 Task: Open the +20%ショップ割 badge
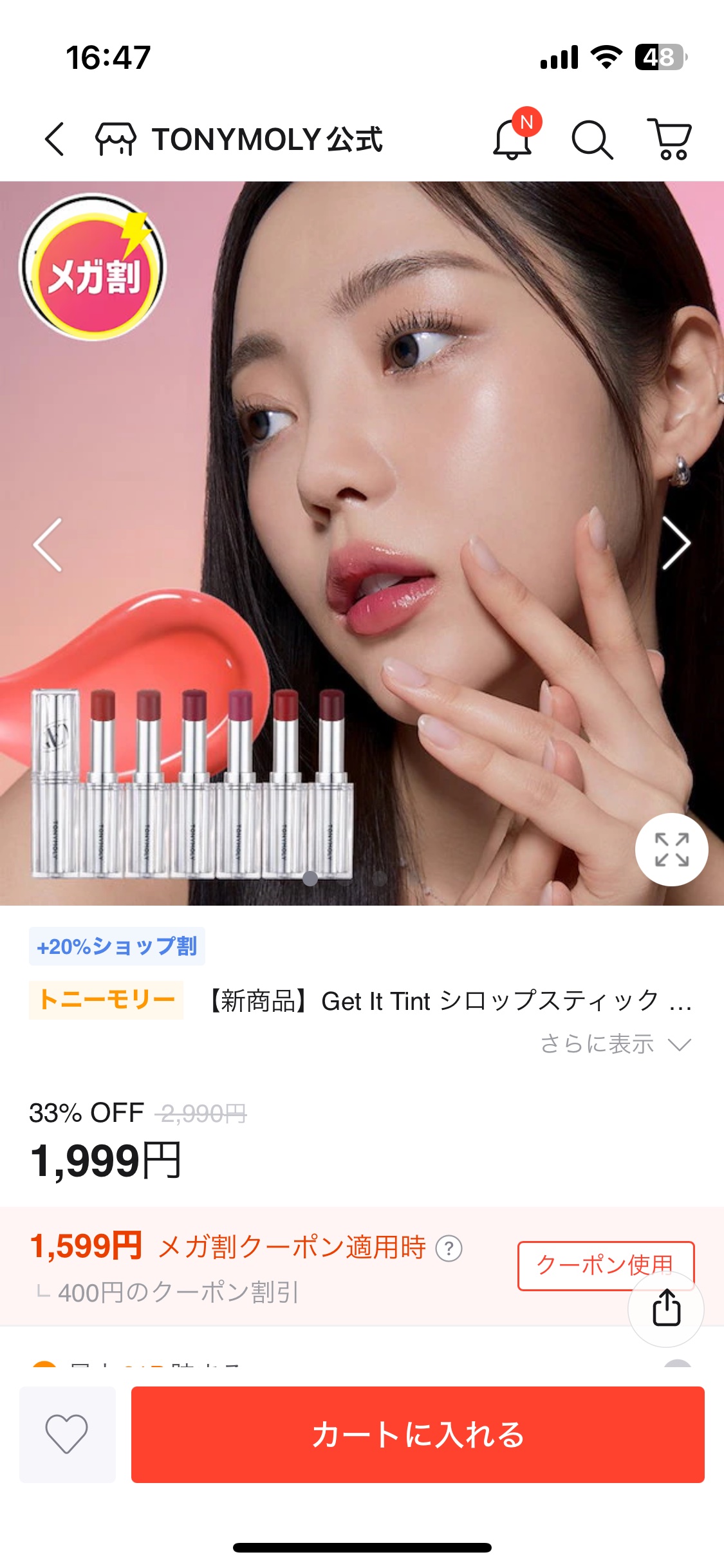coord(117,946)
